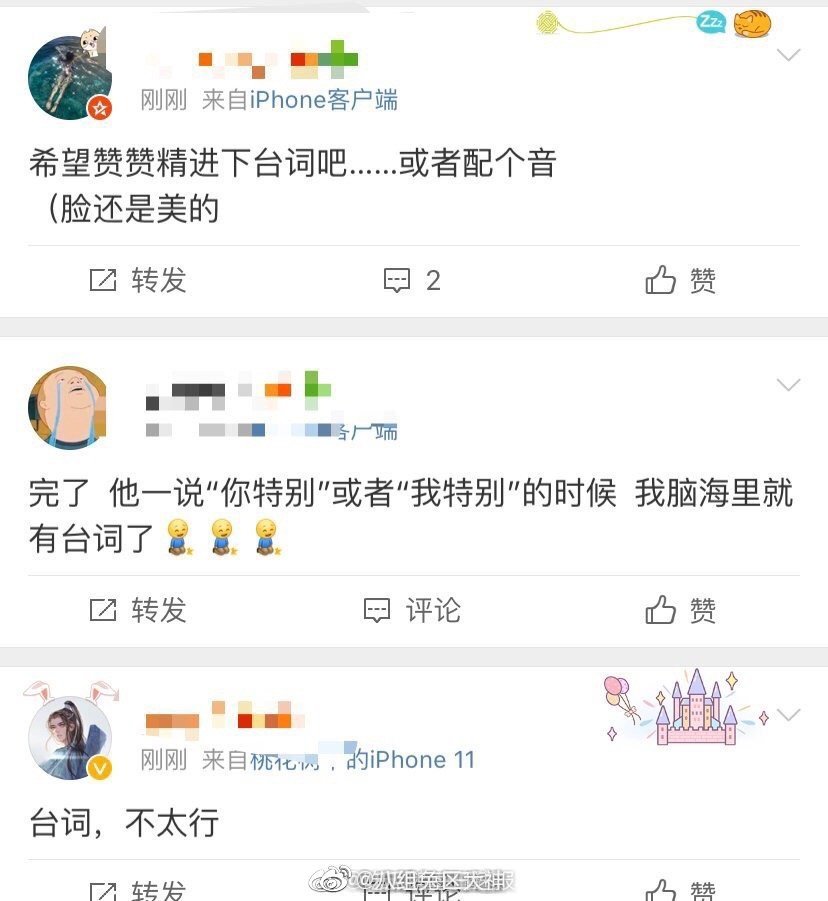Expand the chevron menu on "完了 他一说" post
The image size is (828, 901).
pos(789,385)
